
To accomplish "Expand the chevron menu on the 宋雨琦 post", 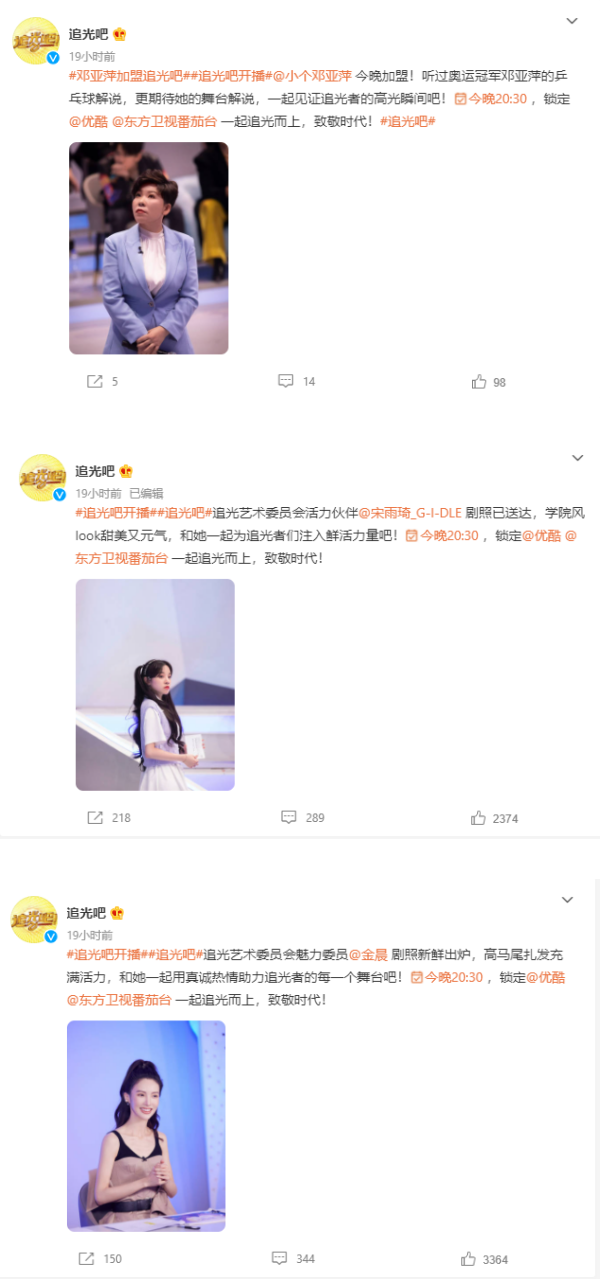I will (576, 457).
